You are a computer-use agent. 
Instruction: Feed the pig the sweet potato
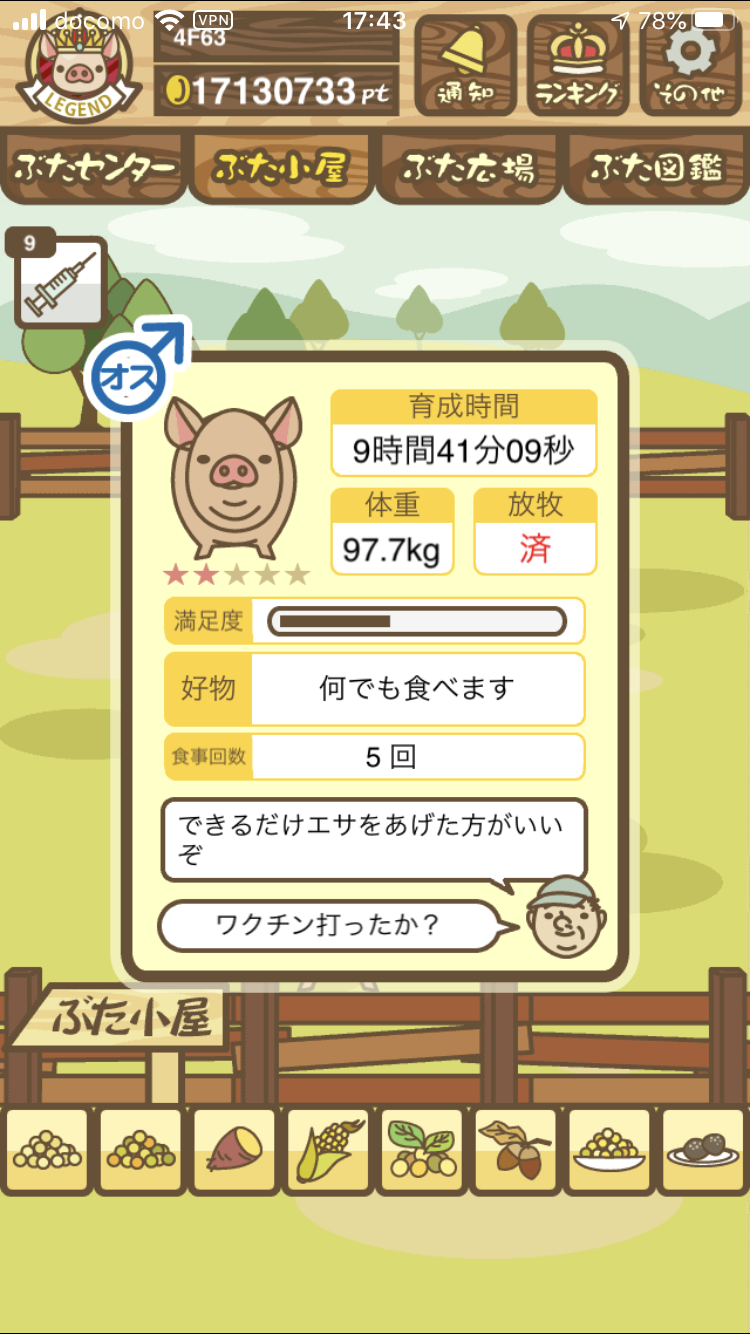[x=234, y=1150]
